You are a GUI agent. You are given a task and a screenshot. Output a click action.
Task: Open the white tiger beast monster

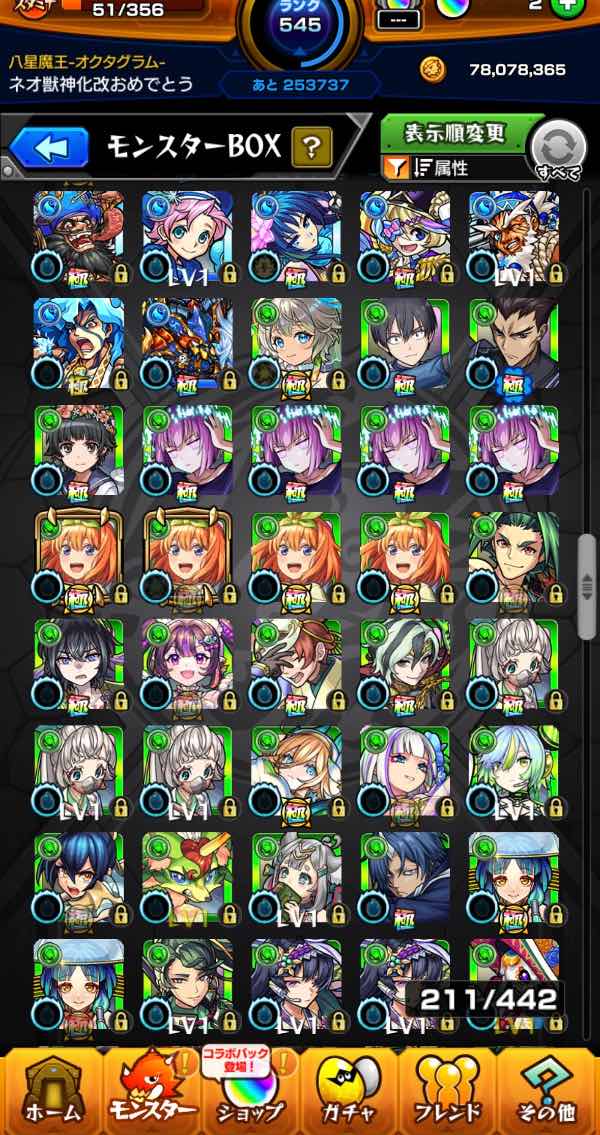(x=513, y=236)
